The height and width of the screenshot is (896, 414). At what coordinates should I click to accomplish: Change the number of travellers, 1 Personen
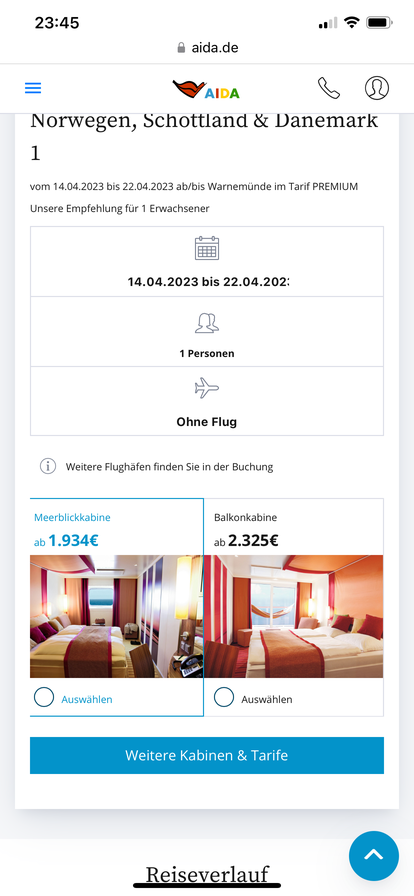click(x=207, y=332)
